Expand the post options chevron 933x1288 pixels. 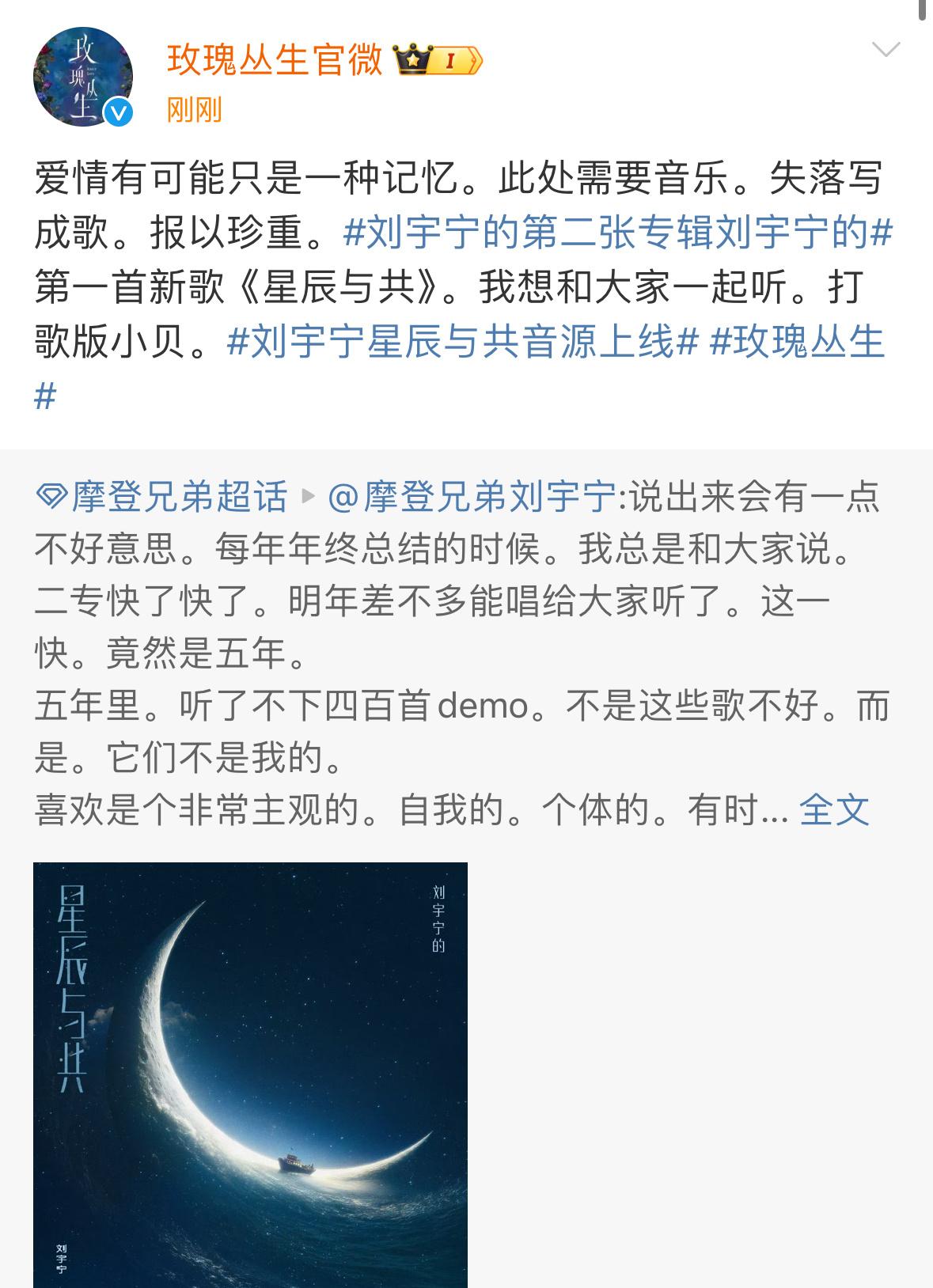pos(885,50)
